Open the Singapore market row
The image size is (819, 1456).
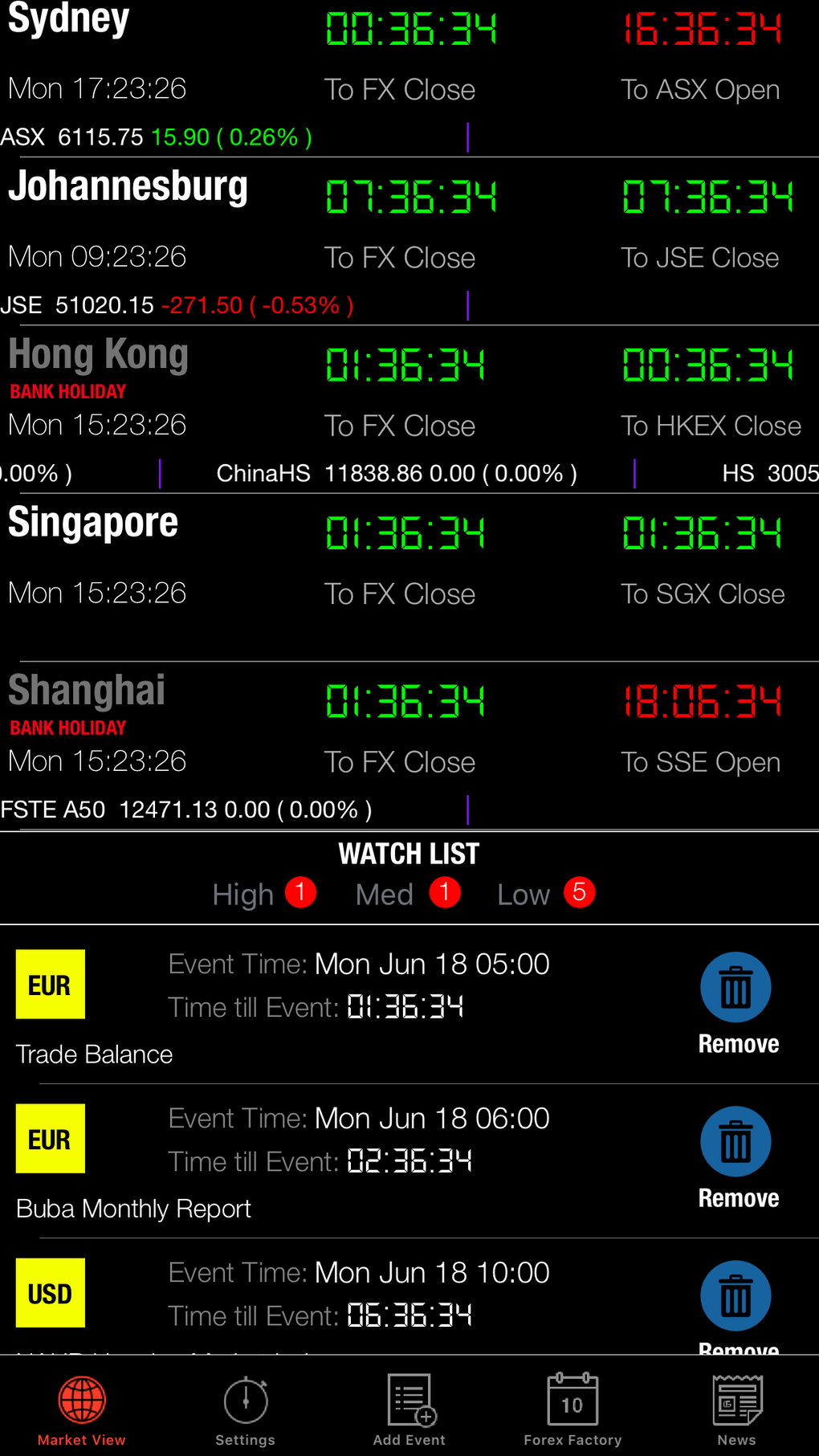tap(409, 577)
